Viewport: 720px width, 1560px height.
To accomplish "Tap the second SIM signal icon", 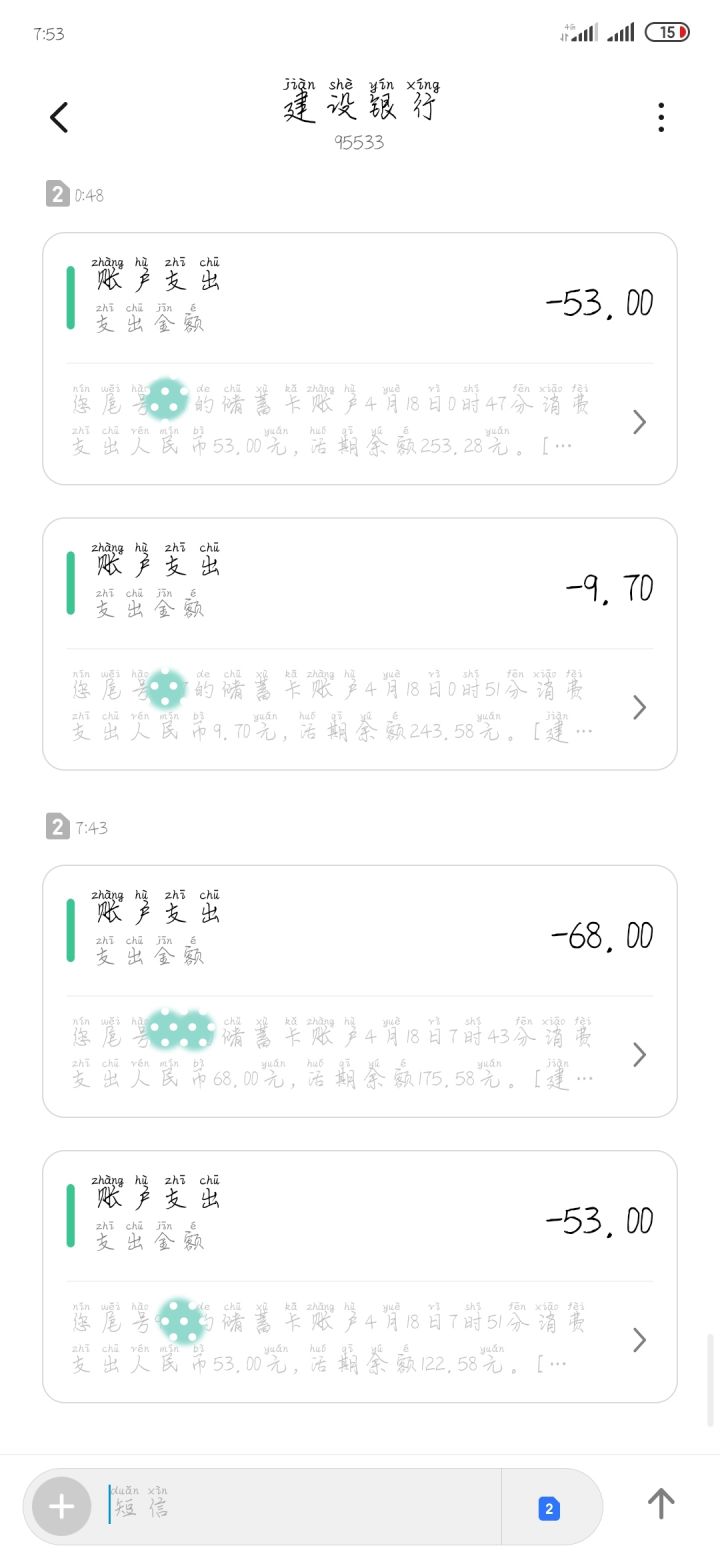I will (620, 32).
